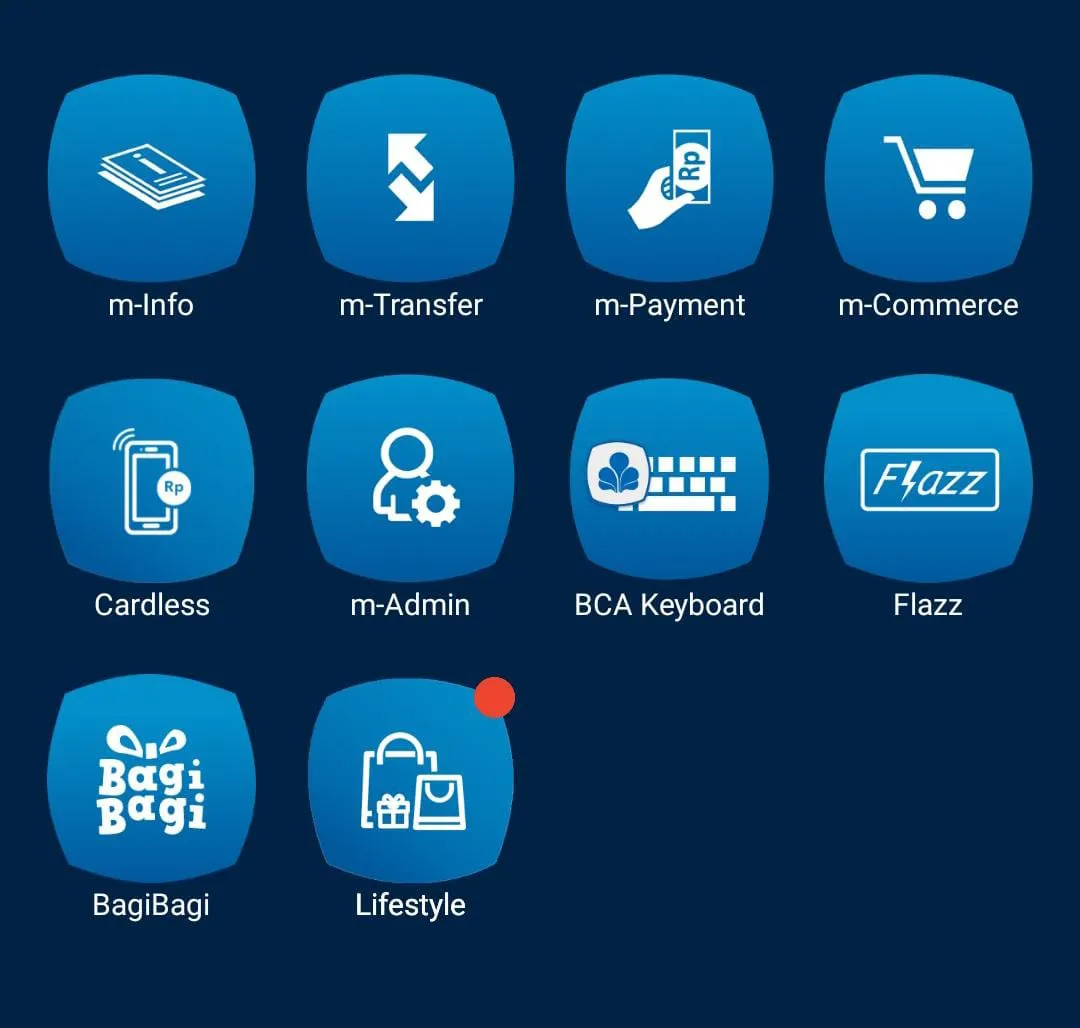Open Lifestyle with the red badge
The height and width of the screenshot is (1028, 1080).
(x=410, y=780)
